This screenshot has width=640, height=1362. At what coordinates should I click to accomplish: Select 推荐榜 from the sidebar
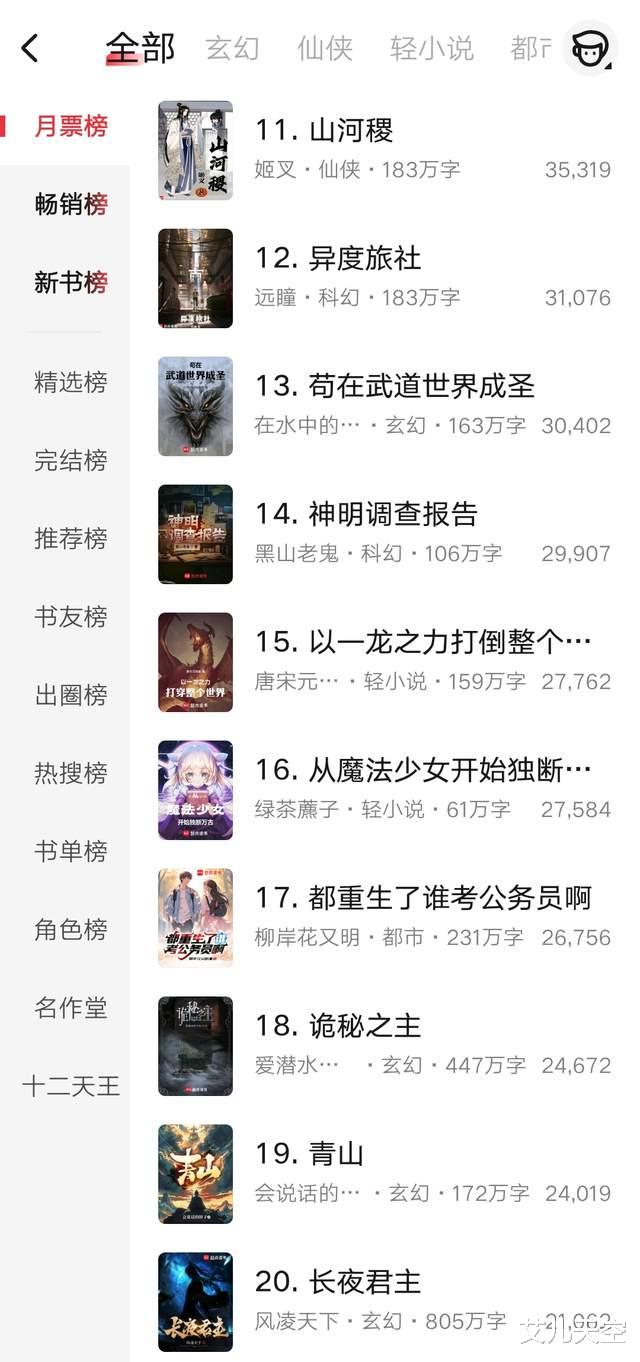tap(70, 538)
